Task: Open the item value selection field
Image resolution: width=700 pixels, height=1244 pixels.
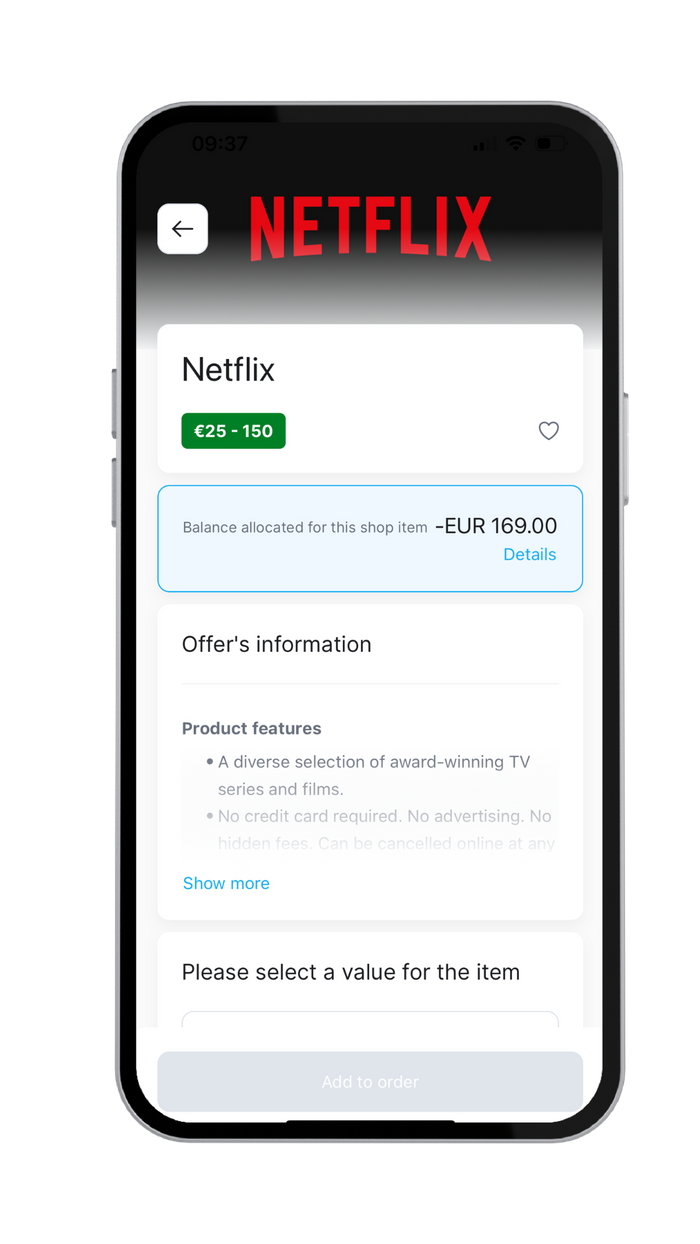Action: (369, 1020)
